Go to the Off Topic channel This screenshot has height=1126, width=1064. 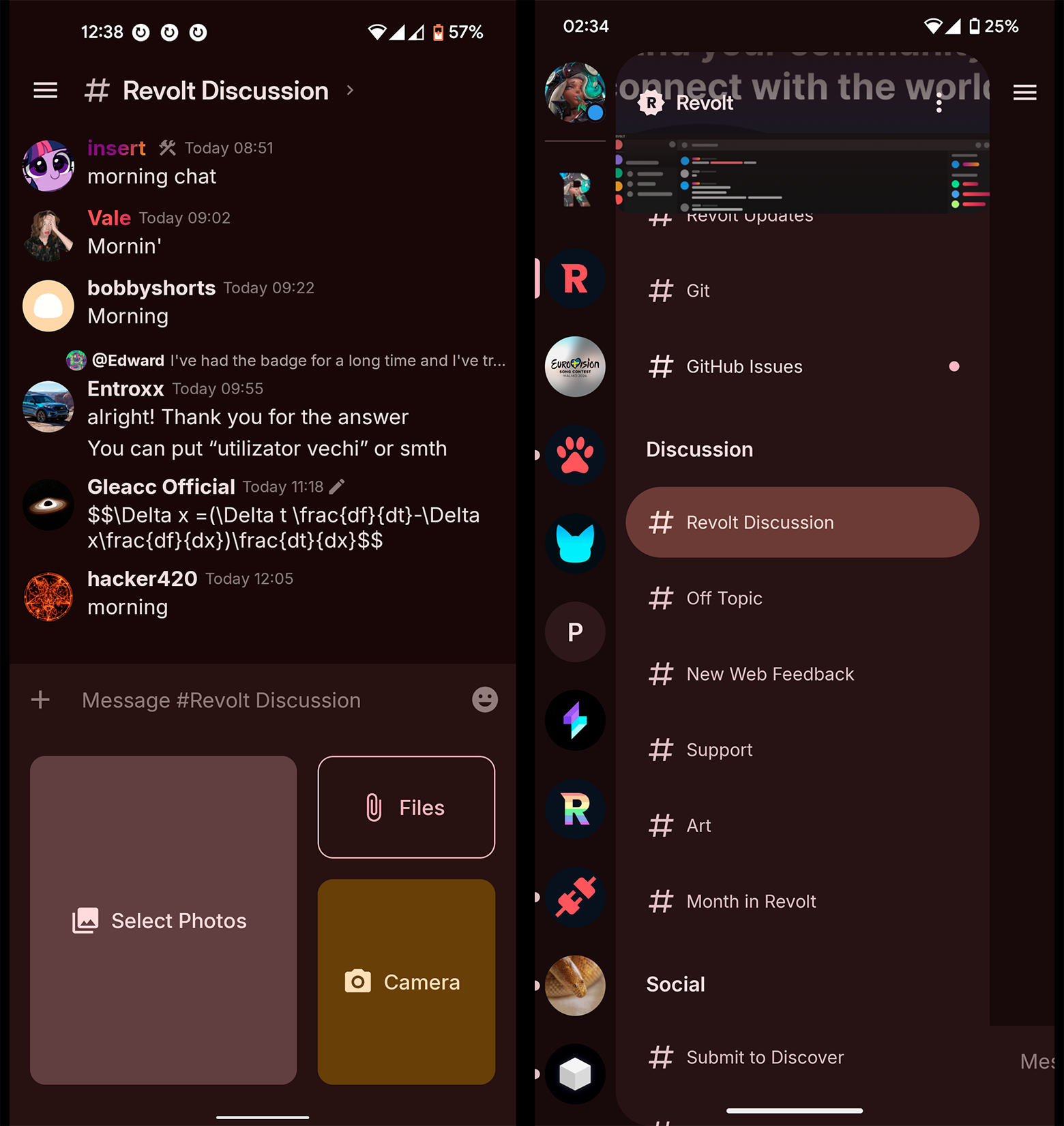click(724, 598)
